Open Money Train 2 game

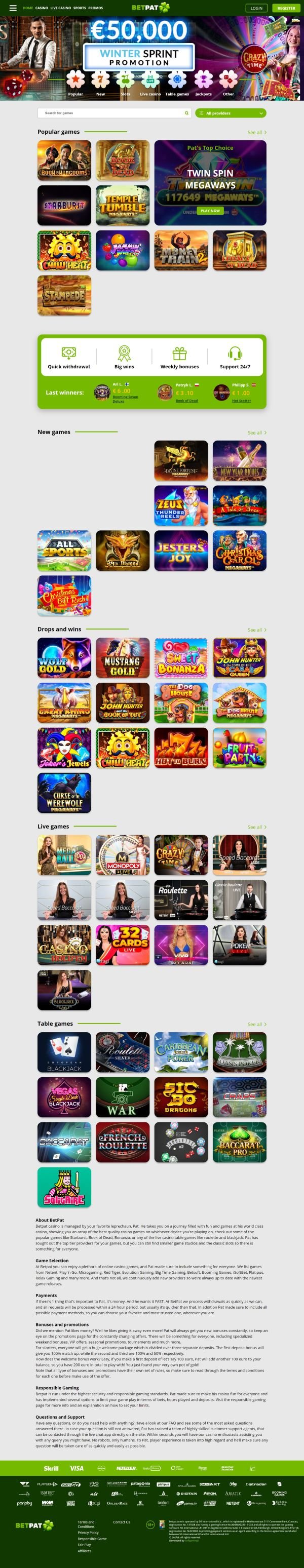coord(181,250)
